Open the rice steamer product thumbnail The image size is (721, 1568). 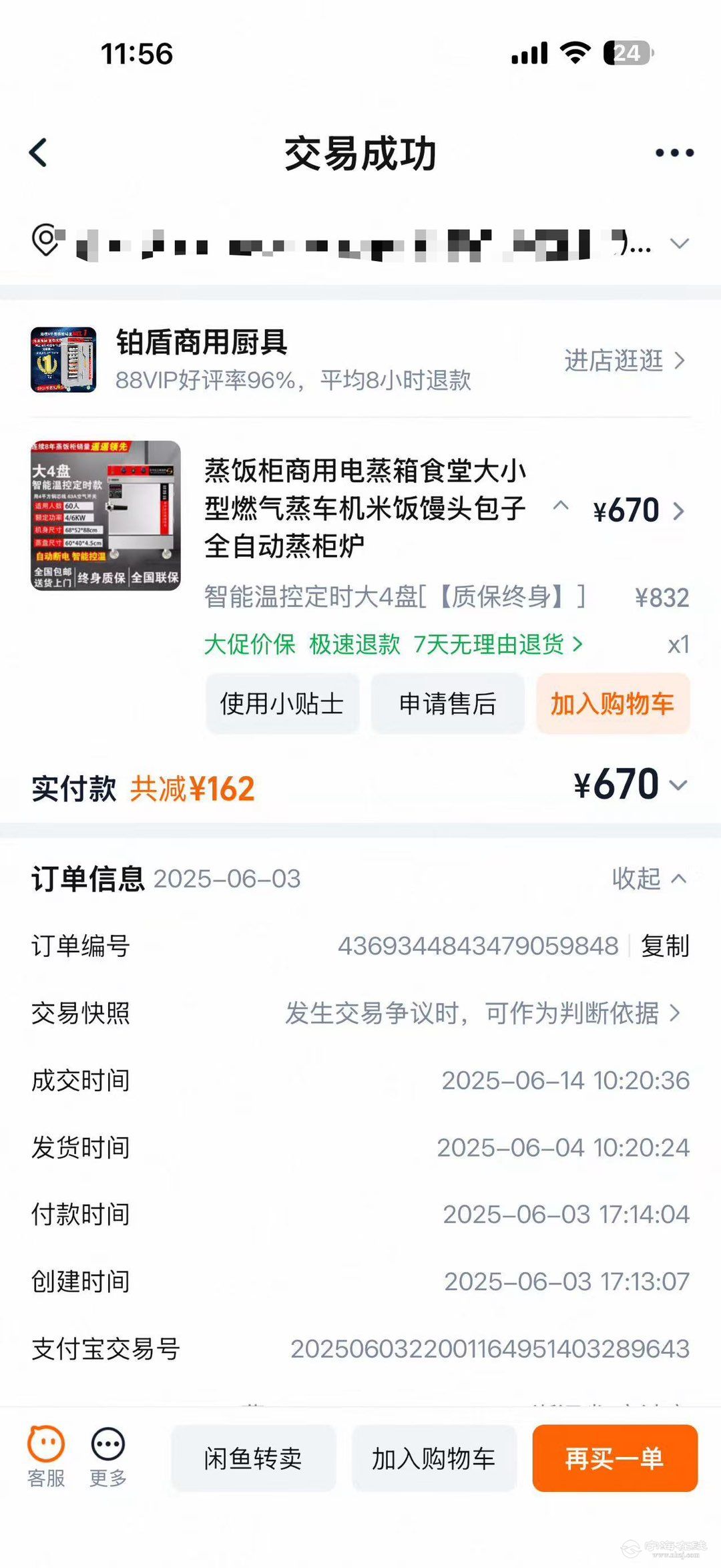(105, 515)
